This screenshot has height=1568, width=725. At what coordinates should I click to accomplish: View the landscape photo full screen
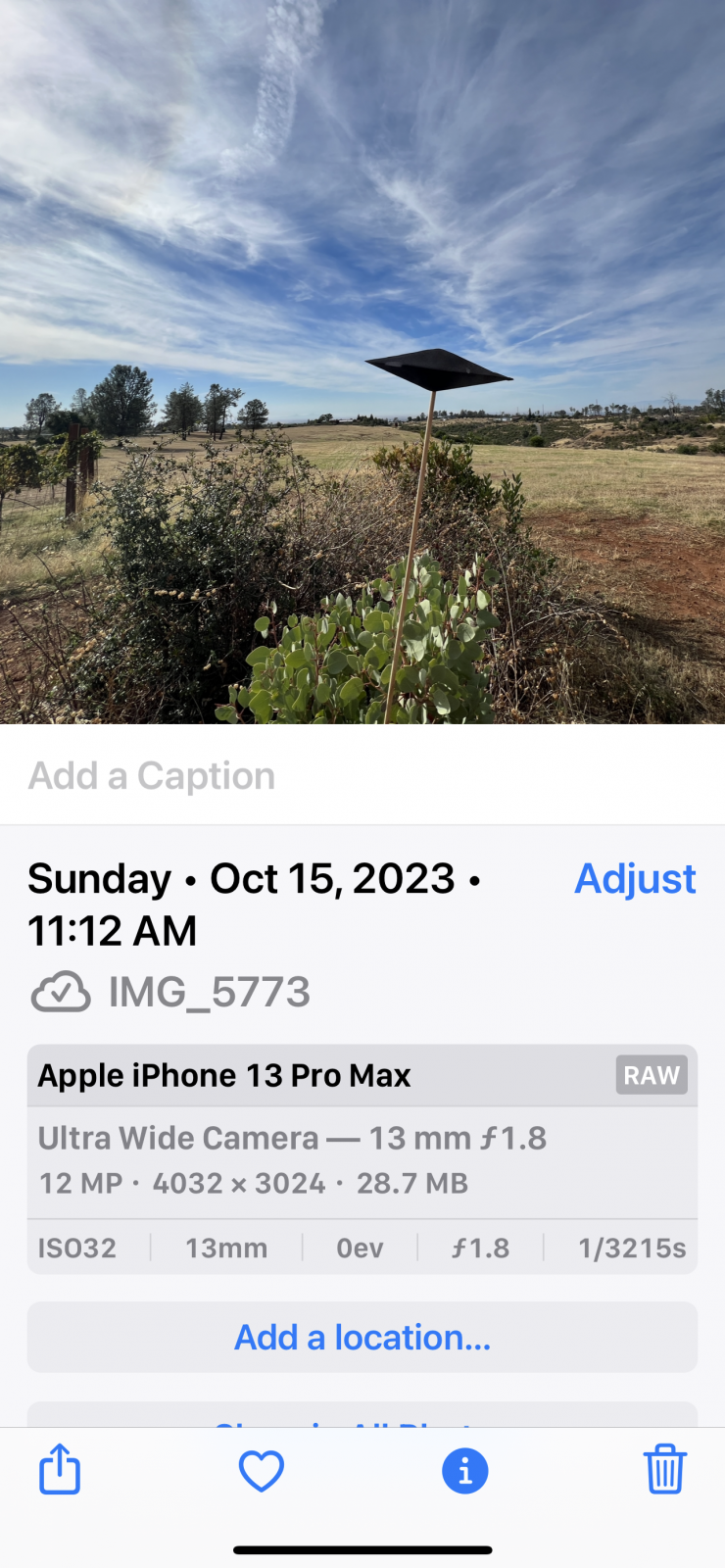coord(362,363)
